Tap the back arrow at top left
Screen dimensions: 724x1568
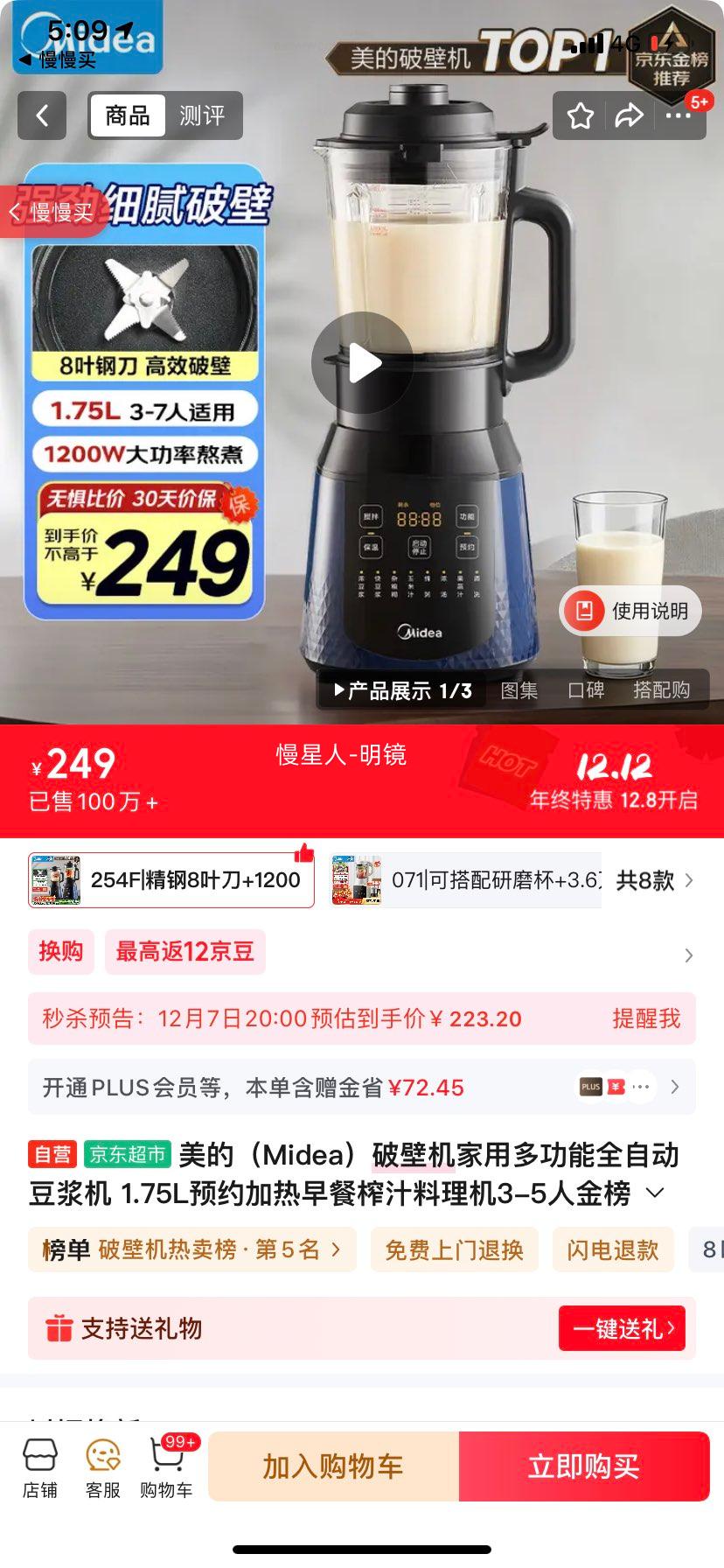point(41,115)
